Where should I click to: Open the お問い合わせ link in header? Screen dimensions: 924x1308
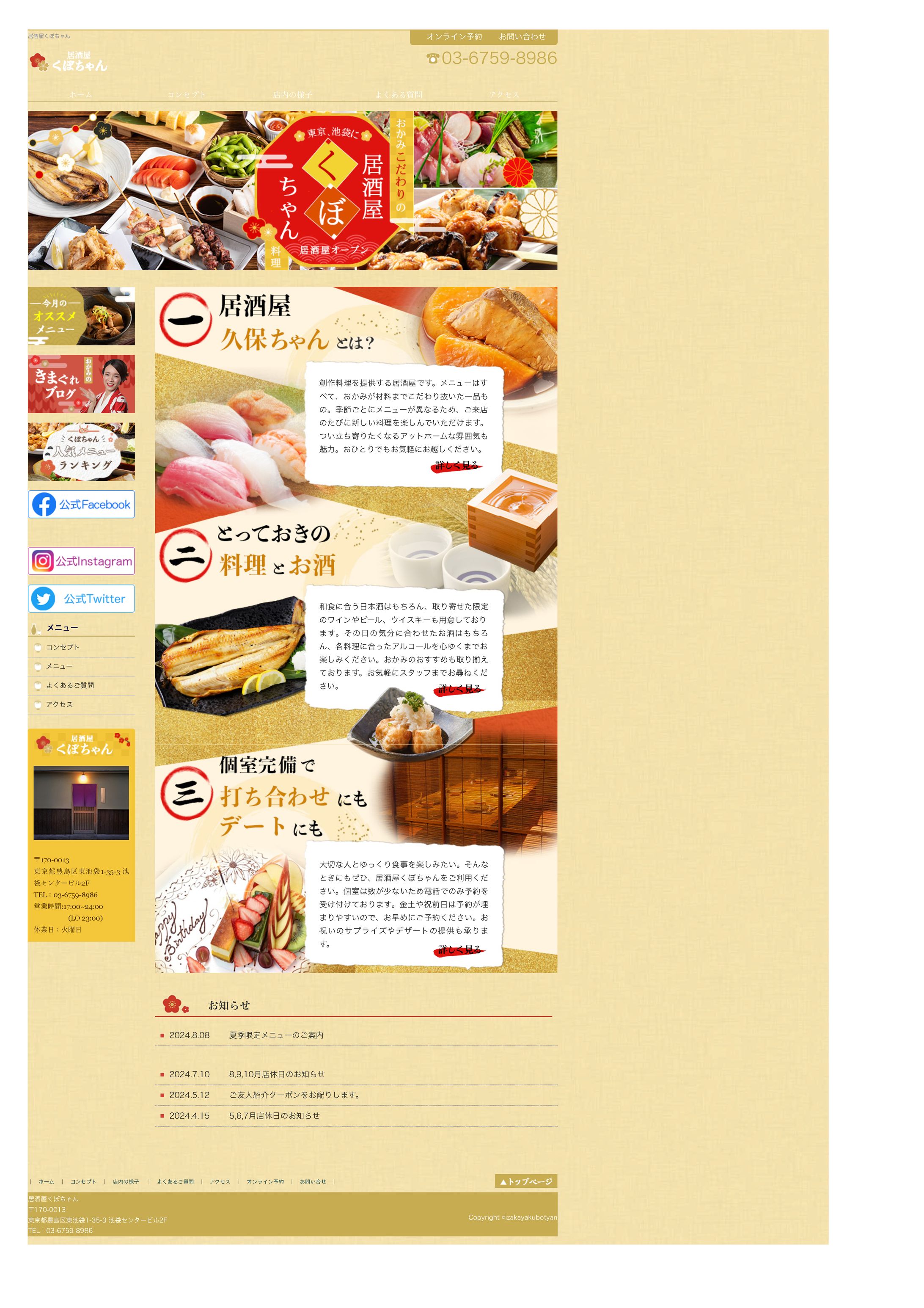point(522,36)
